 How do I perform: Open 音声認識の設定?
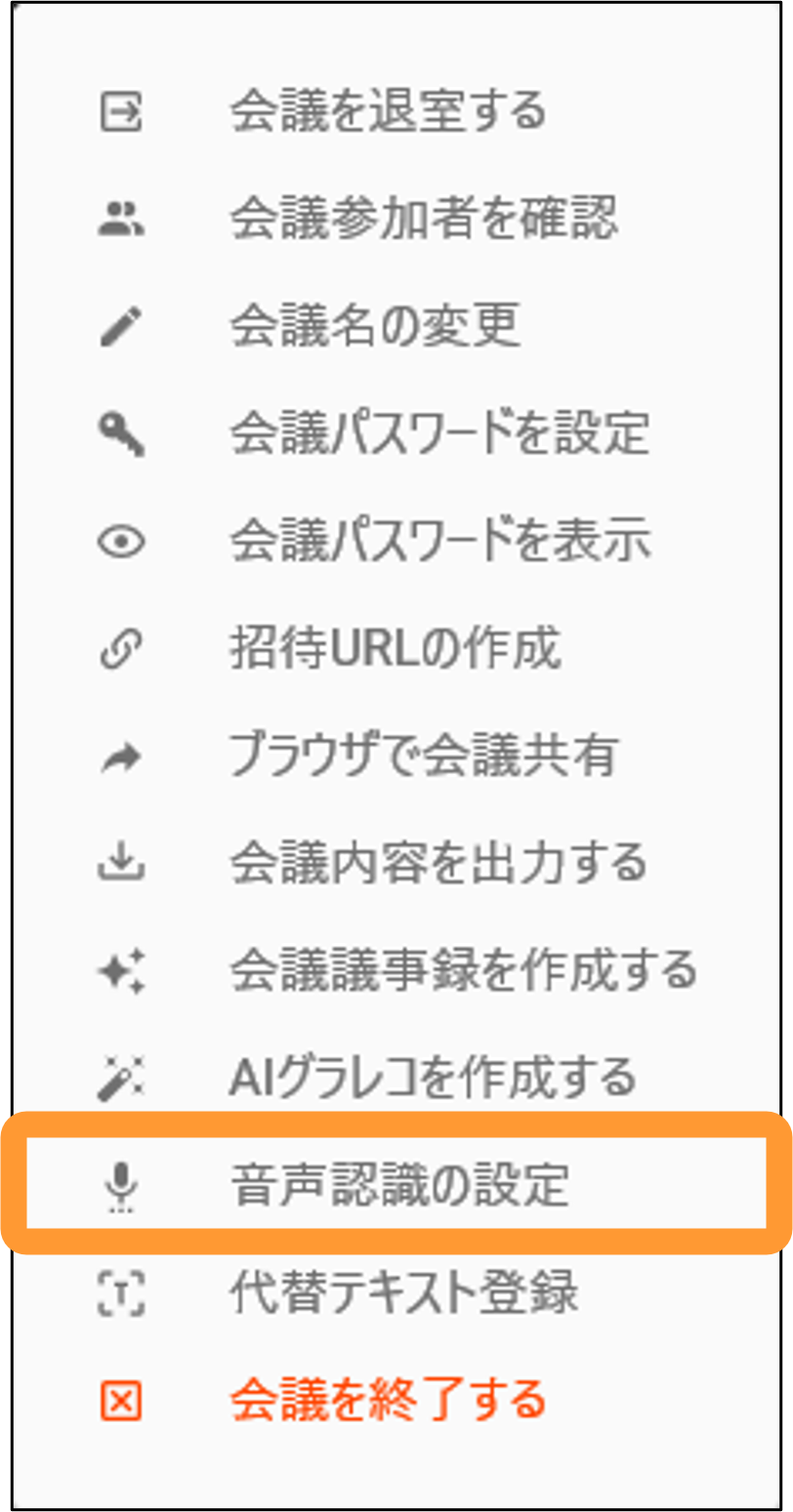396,1185
